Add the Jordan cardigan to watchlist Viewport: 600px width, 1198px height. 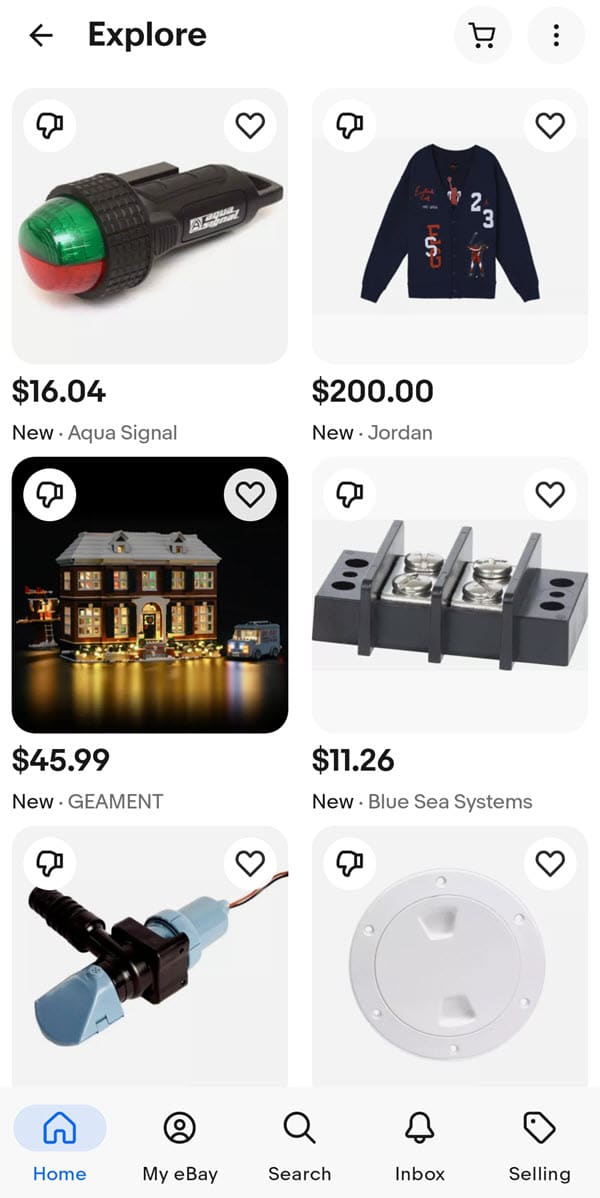pos(550,125)
